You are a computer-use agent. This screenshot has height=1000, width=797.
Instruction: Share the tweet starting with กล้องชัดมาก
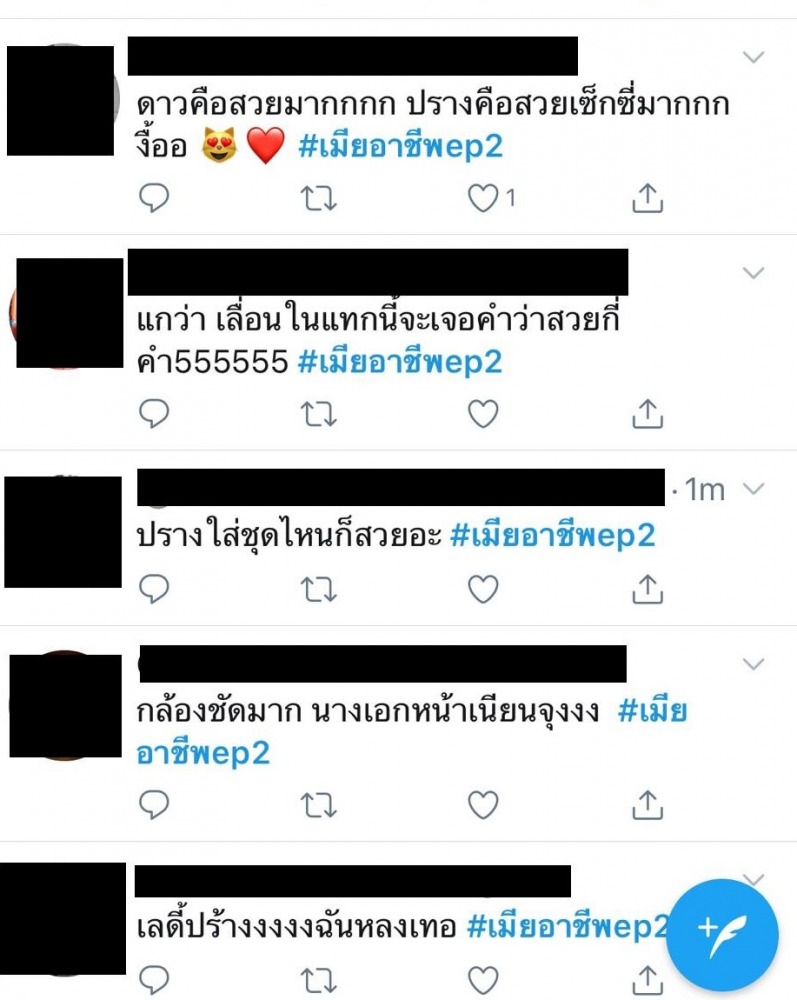click(648, 804)
